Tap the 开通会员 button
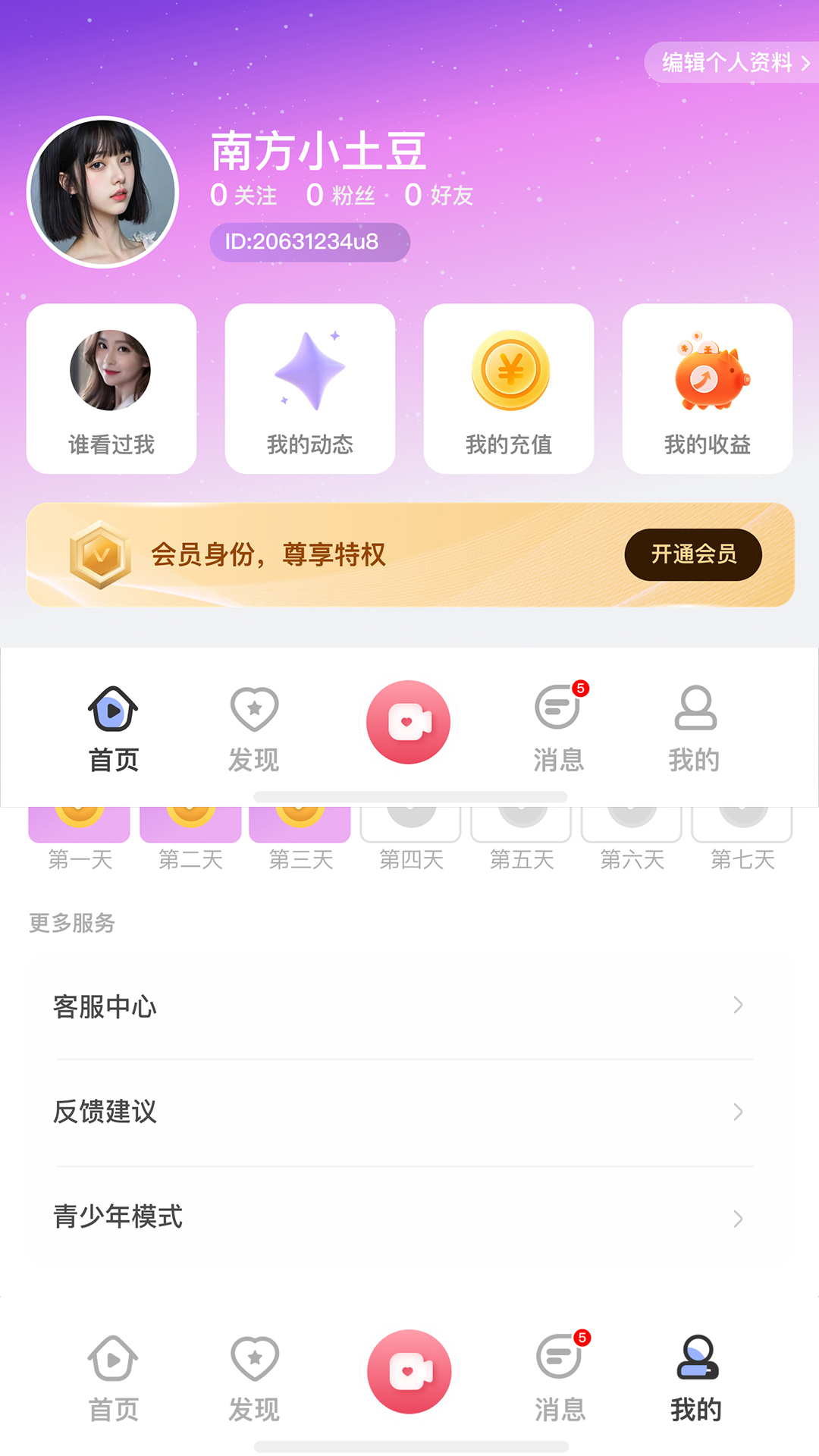 click(x=693, y=554)
